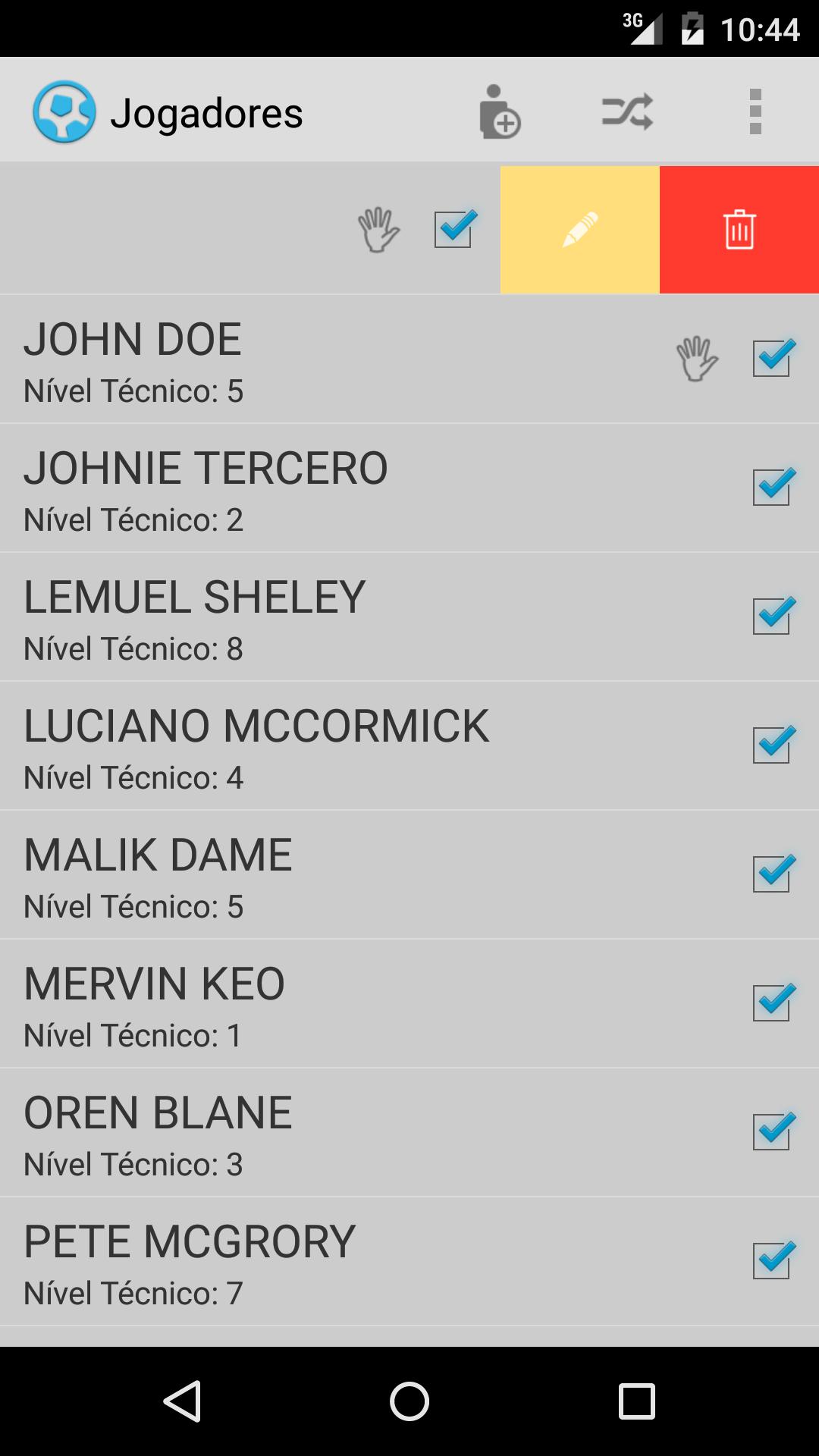Image resolution: width=819 pixels, height=1456 pixels.
Task: Toggle the checkbox for Oren Blane
Action: 772,1131
